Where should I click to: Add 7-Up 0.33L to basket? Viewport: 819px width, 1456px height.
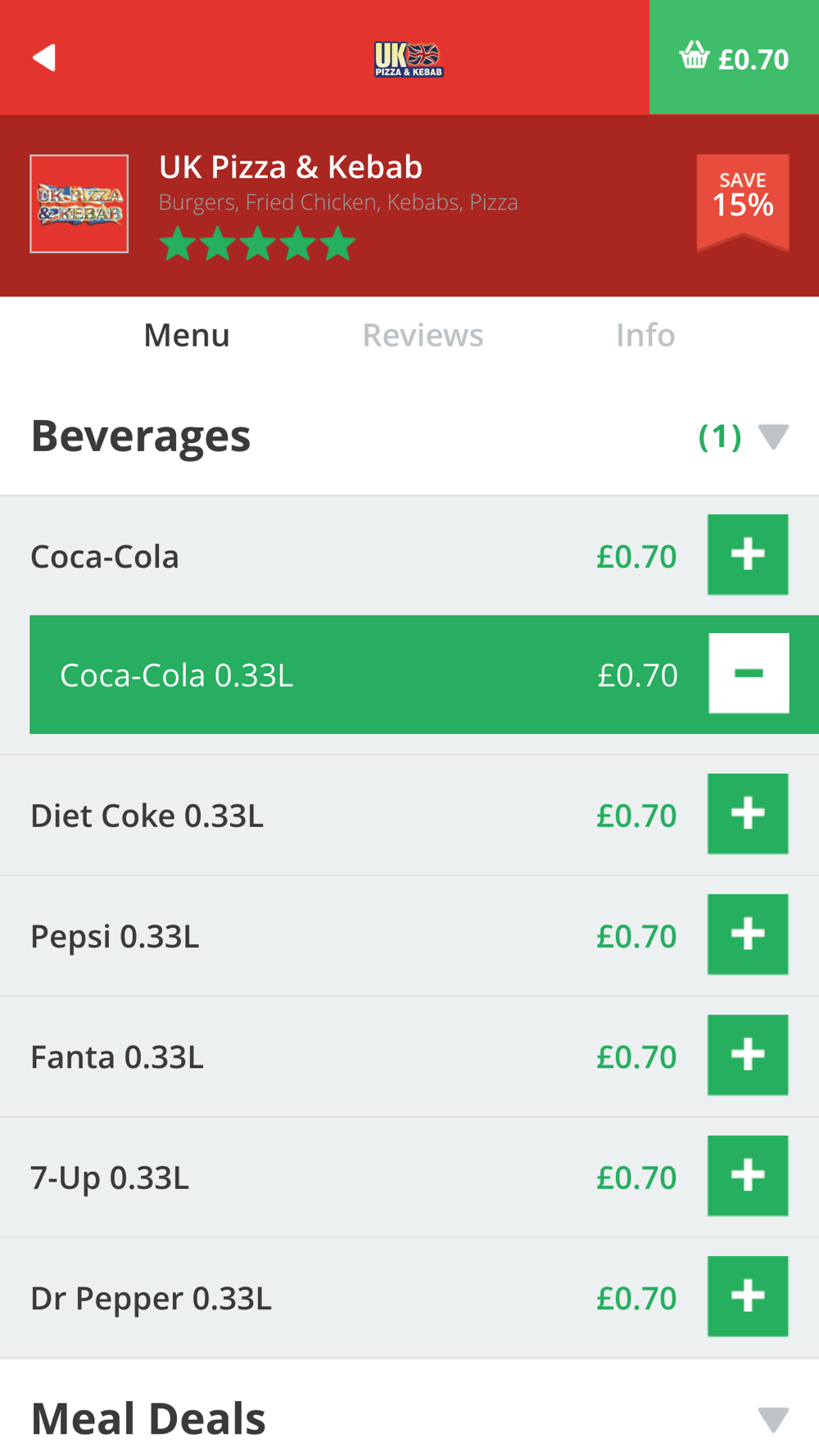pos(748,1176)
